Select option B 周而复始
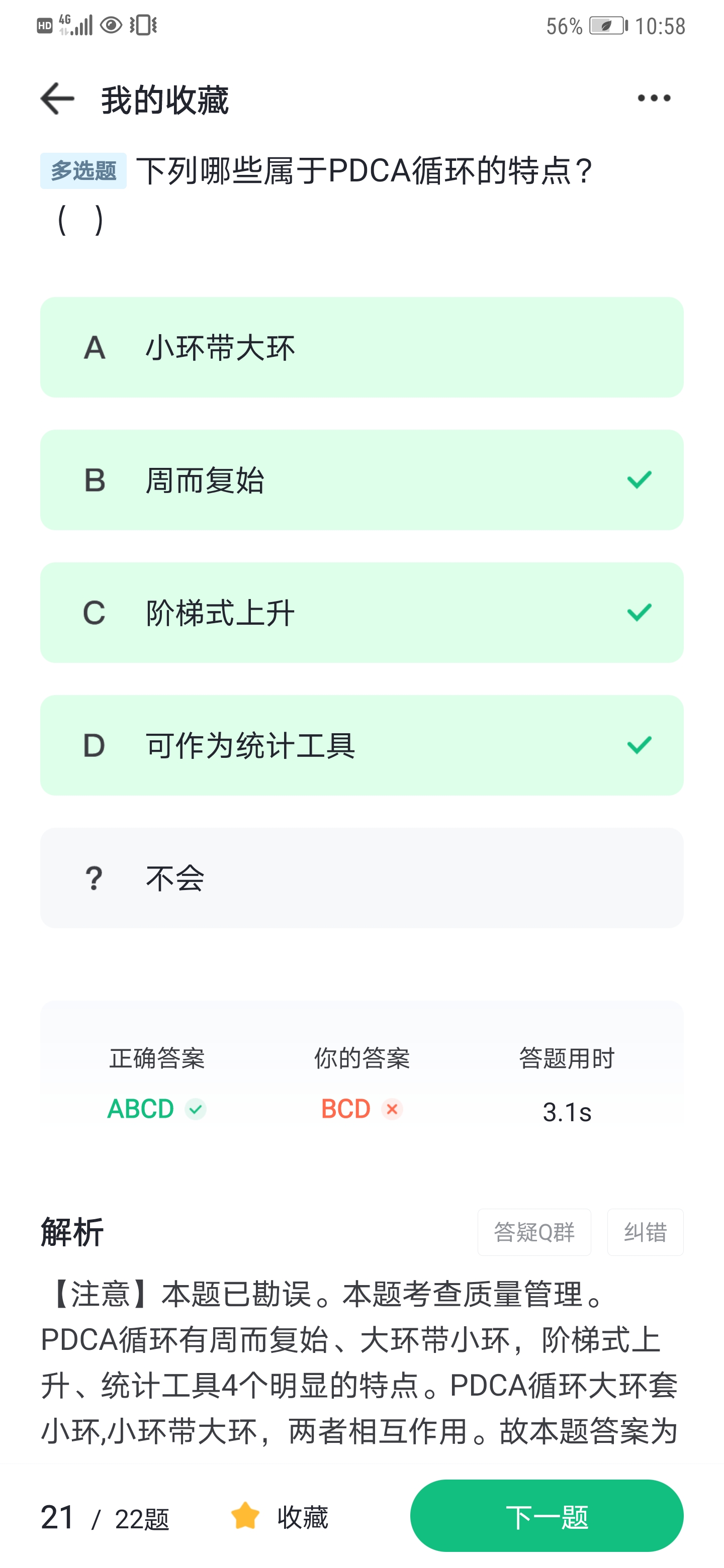This screenshot has width=724, height=1568. [x=361, y=479]
